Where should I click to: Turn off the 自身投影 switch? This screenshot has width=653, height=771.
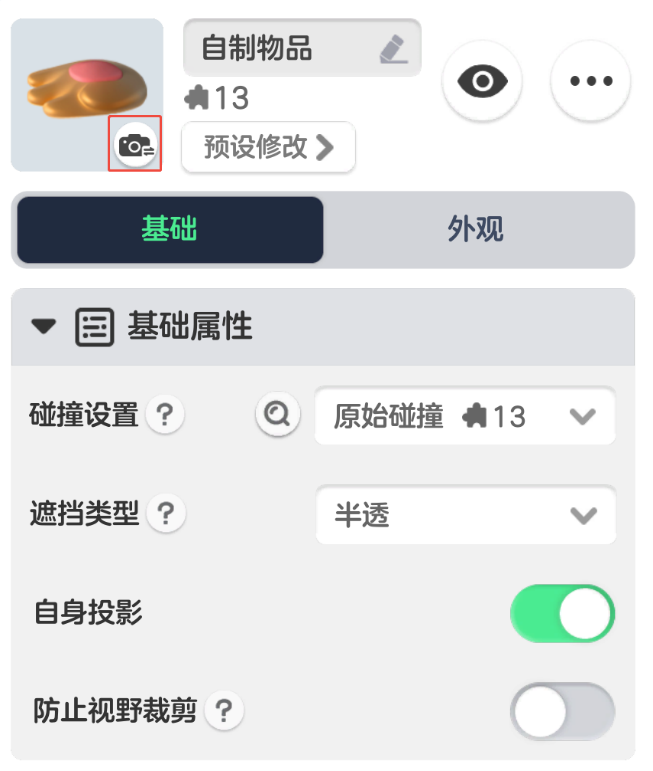pos(562,613)
